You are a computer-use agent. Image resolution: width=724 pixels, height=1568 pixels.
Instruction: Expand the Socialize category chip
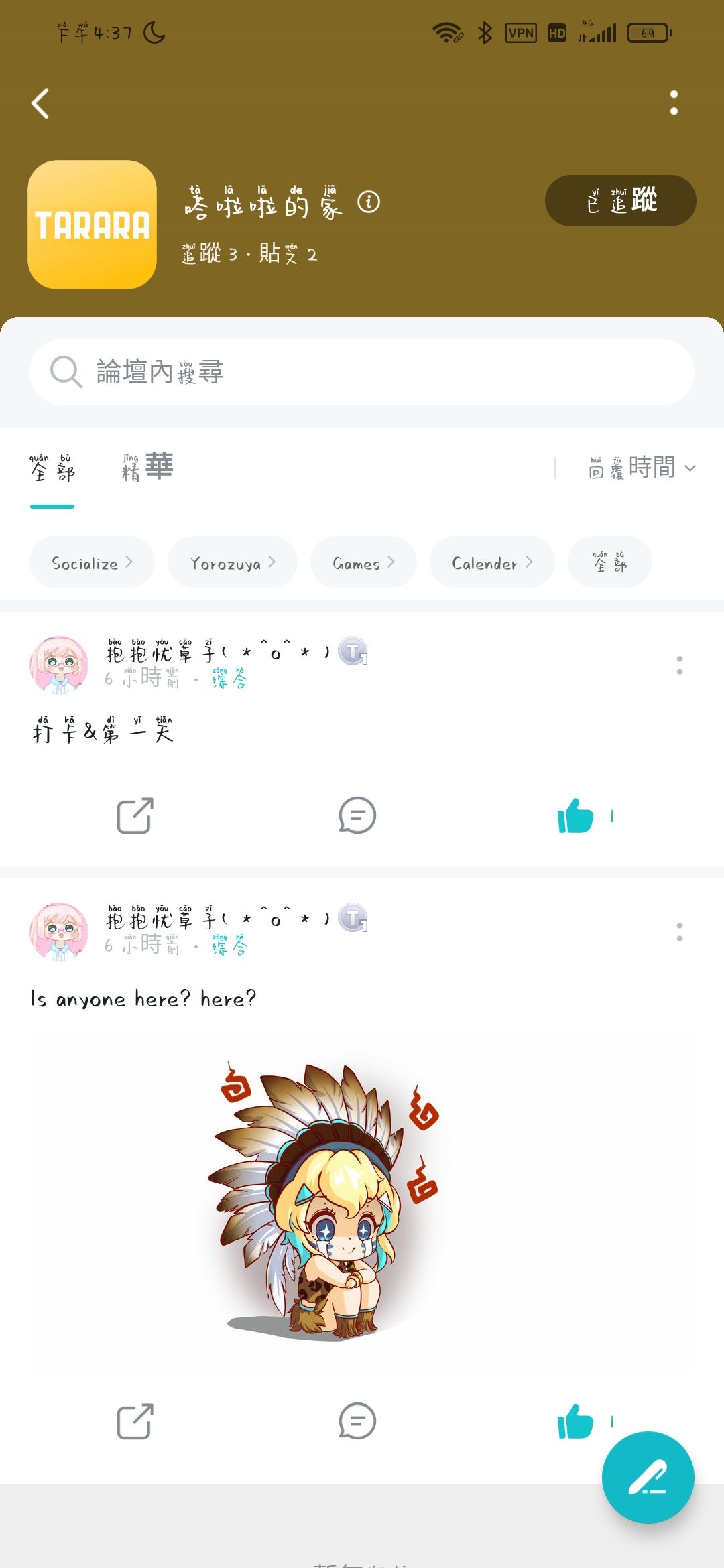point(91,562)
